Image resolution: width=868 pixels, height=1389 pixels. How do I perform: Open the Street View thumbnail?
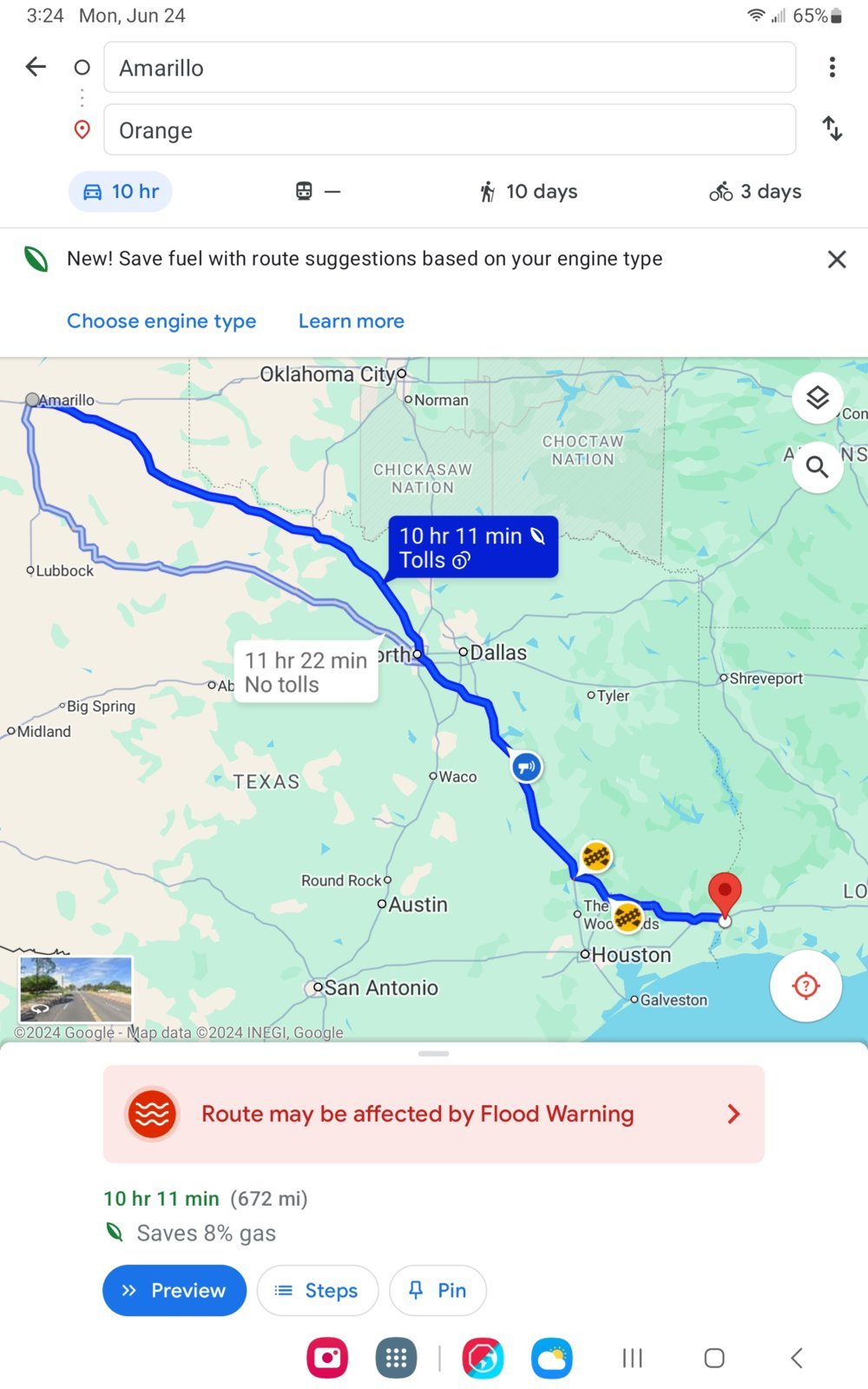[76, 989]
